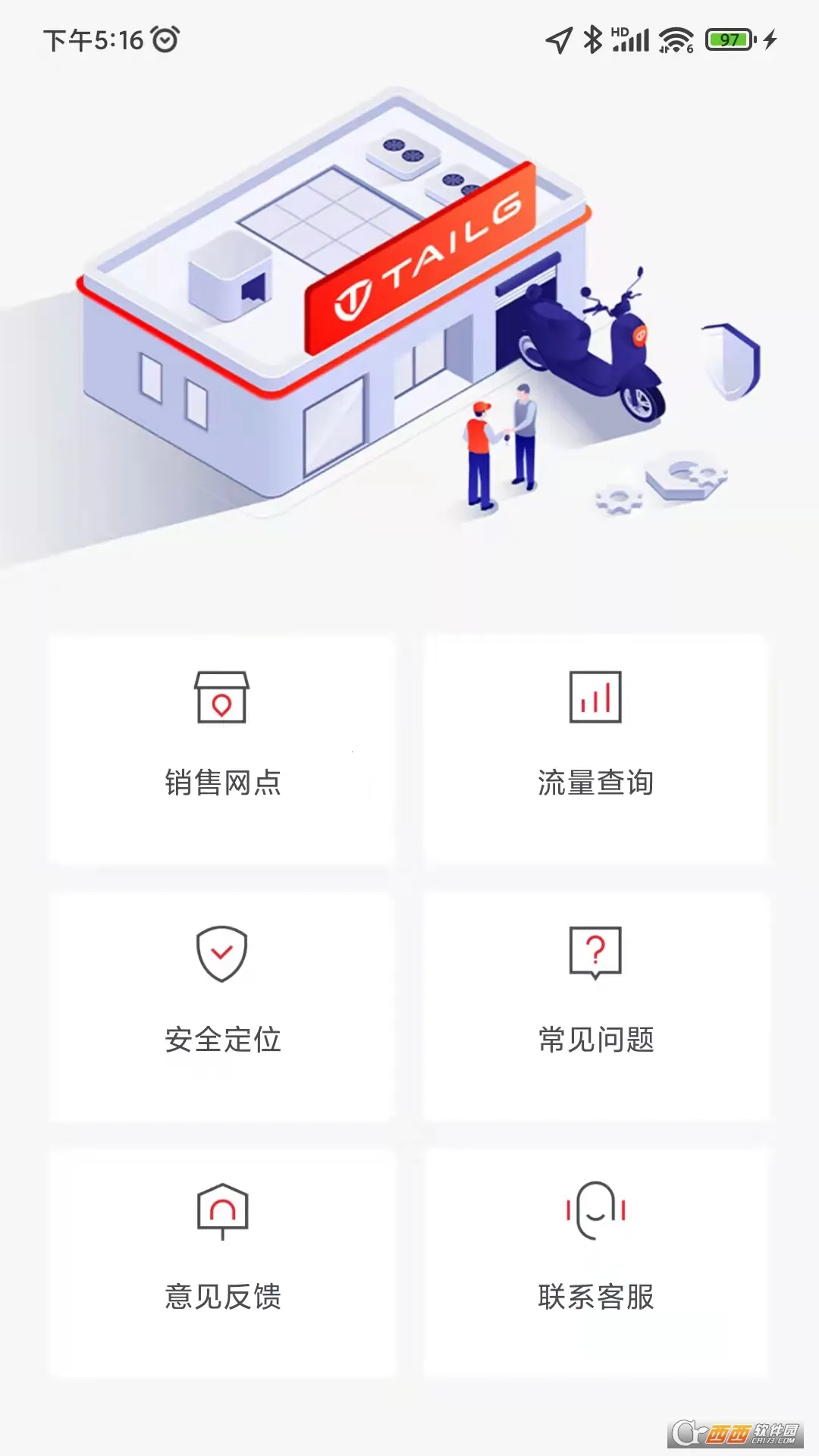Contact support via 联系客服

pyautogui.click(x=596, y=1263)
